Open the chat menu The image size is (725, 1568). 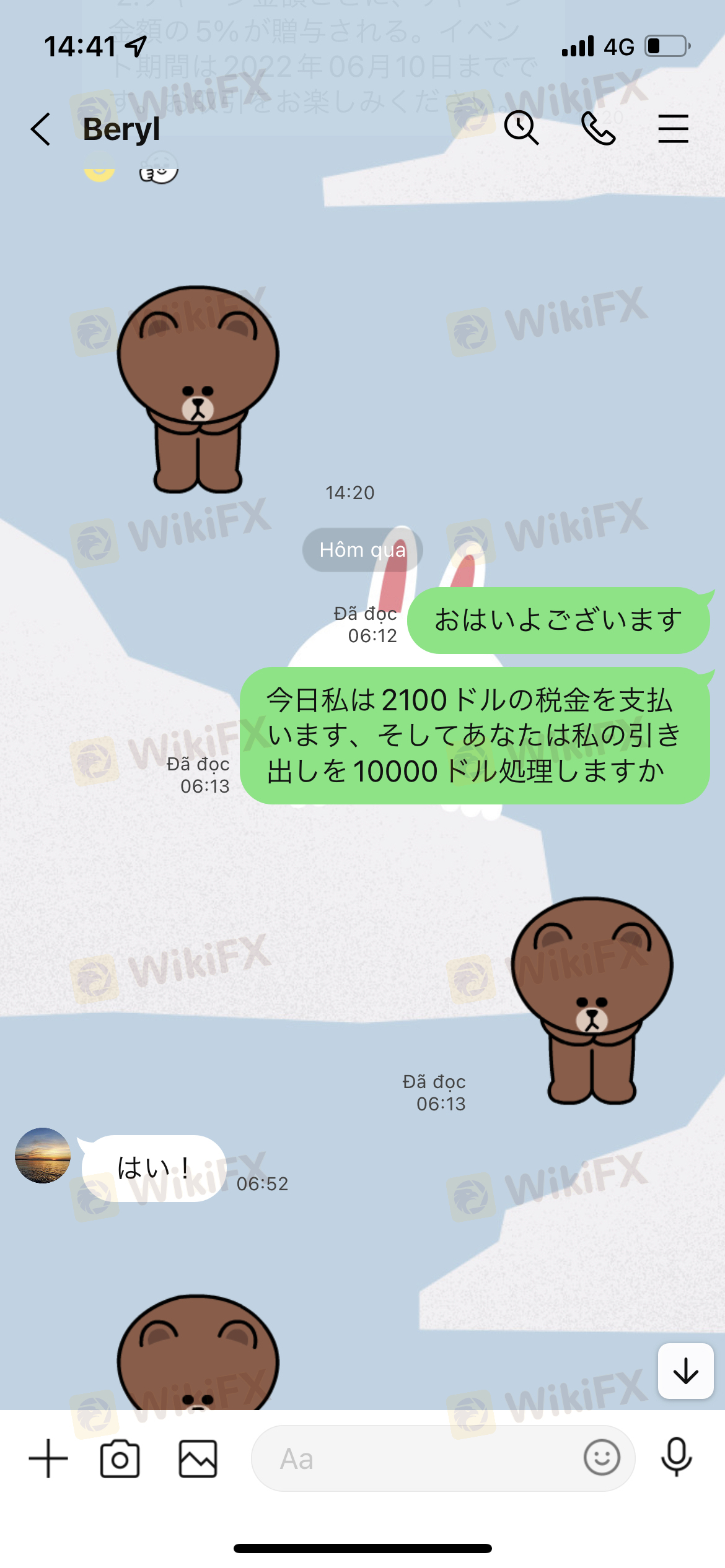pyautogui.click(x=673, y=129)
